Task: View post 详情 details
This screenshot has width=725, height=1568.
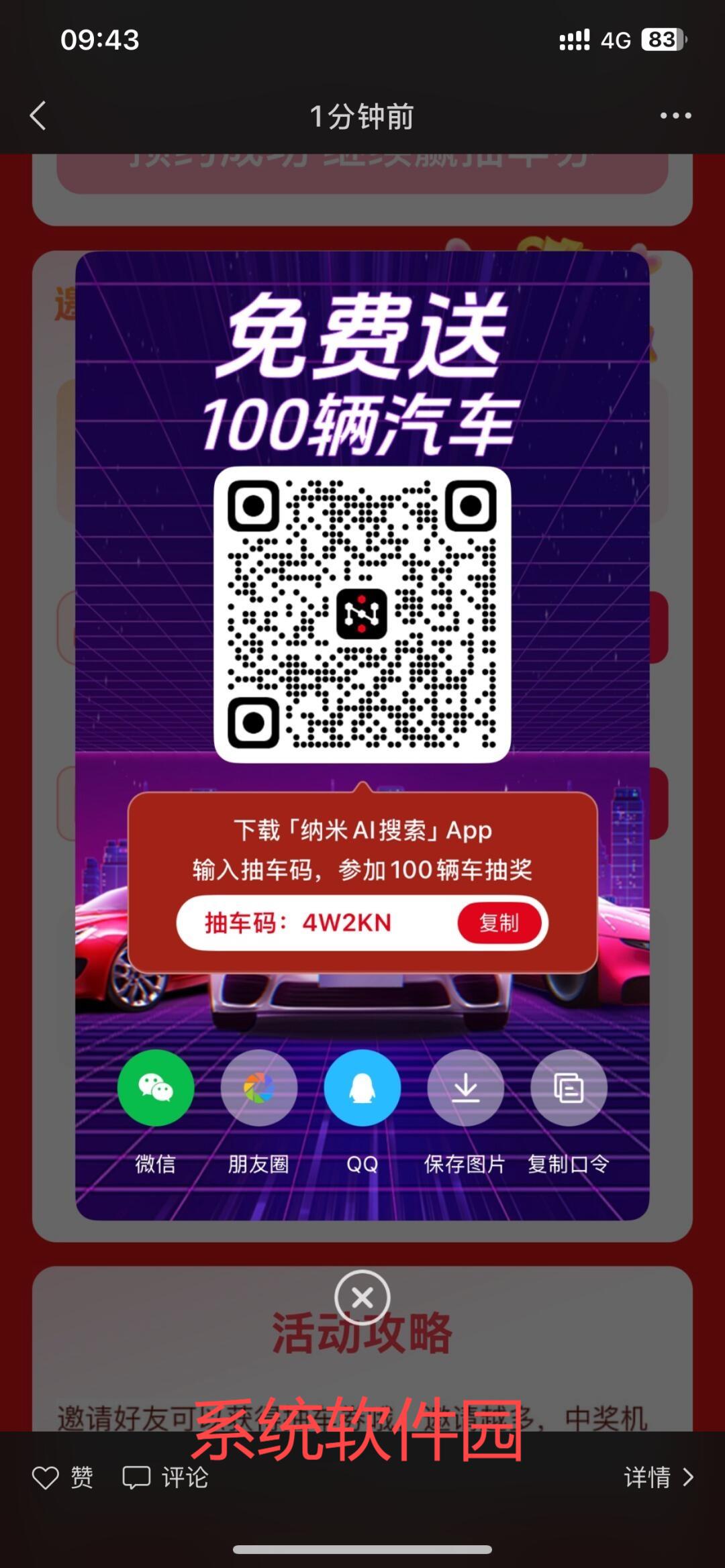Action: (658, 1477)
